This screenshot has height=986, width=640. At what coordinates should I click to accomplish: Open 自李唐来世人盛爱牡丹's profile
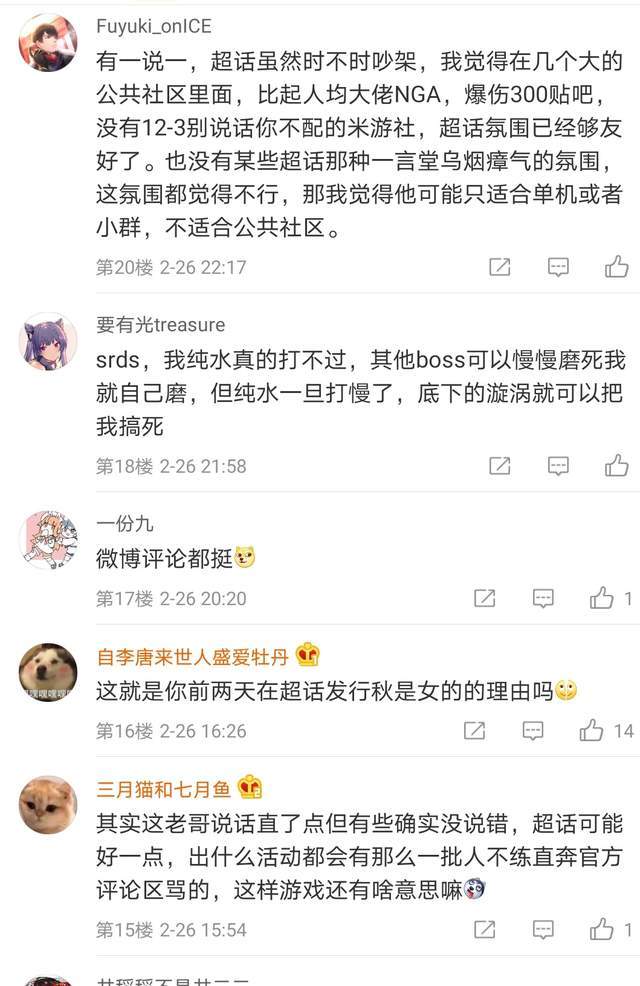coord(48,672)
